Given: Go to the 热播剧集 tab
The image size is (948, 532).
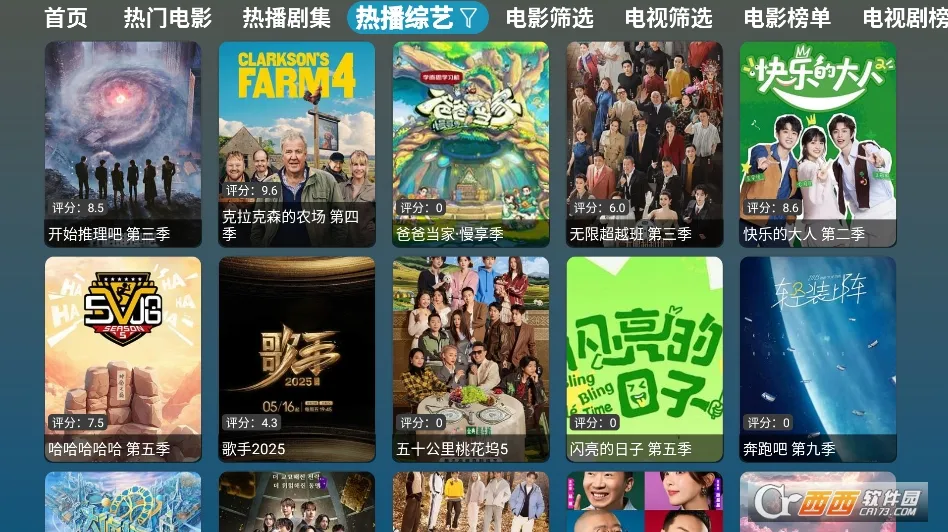Looking at the screenshot, I should coord(286,17).
